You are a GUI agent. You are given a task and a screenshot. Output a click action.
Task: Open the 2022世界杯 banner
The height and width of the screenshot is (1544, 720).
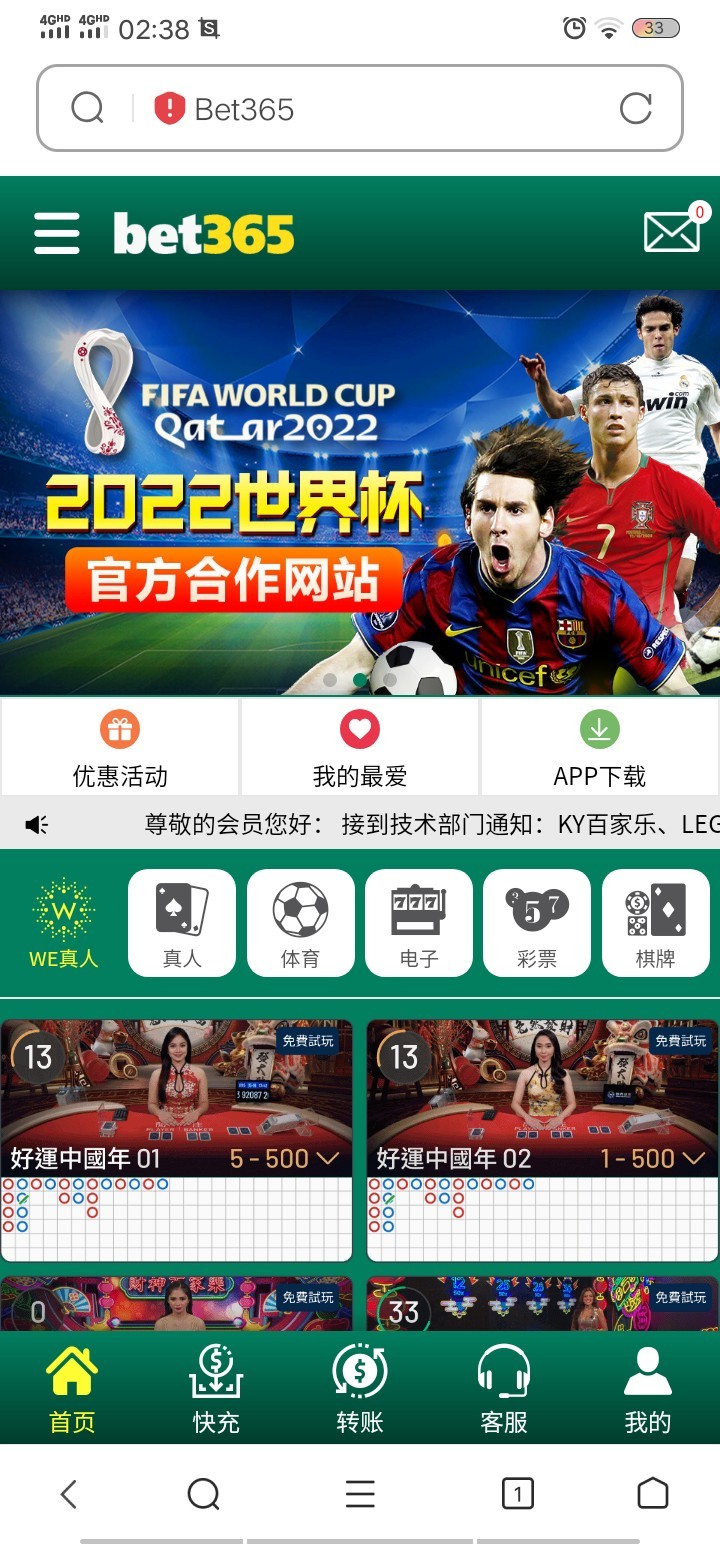click(359, 492)
